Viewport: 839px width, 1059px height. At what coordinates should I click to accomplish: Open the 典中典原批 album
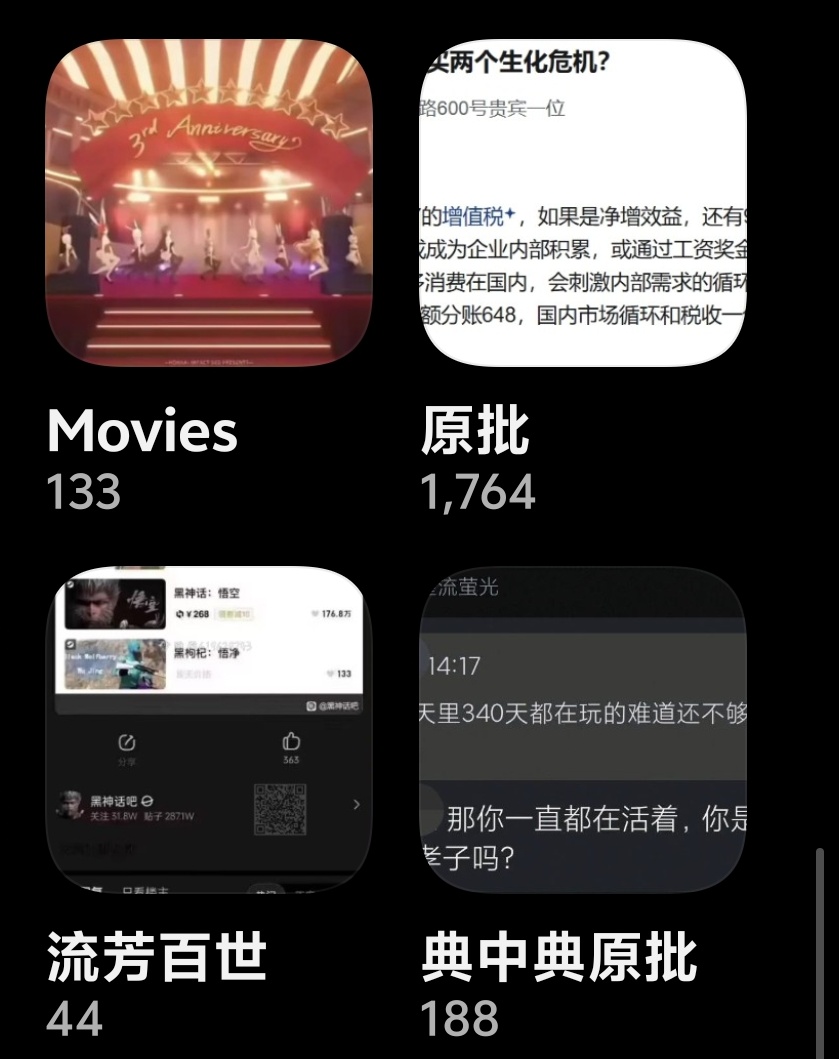click(x=583, y=729)
